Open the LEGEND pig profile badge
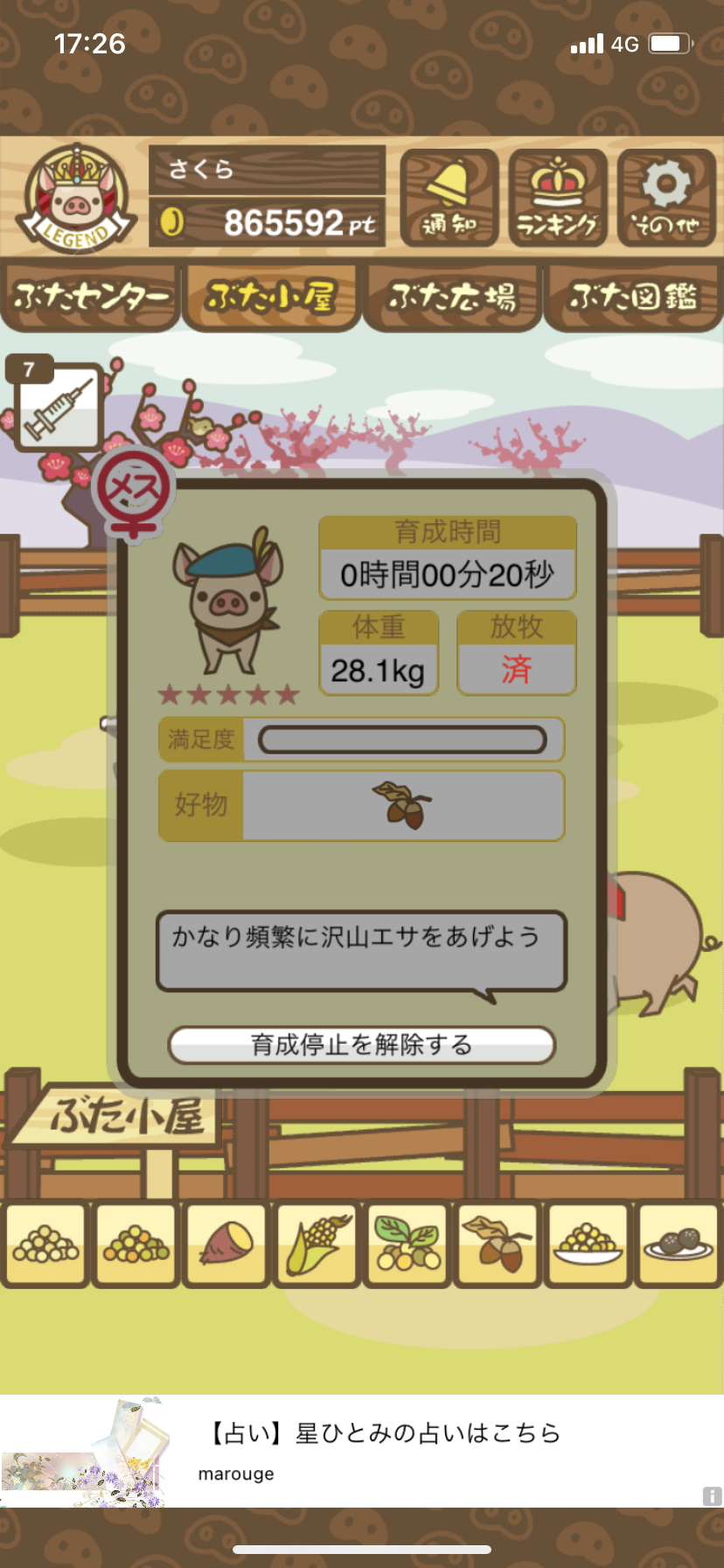Image resolution: width=724 pixels, height=1568 pixels. point(78,199)
